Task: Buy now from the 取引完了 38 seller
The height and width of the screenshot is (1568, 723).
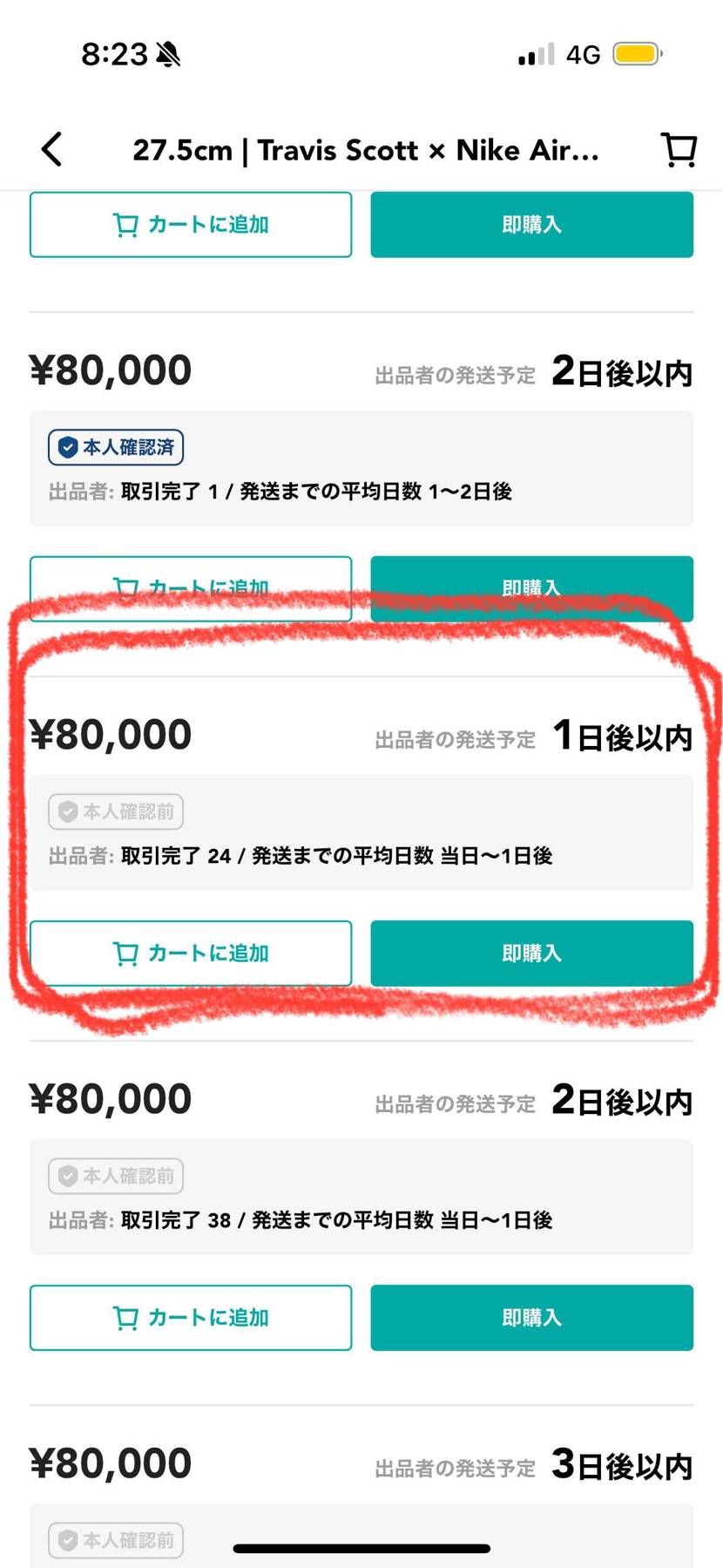Action: pyautogui.click(x=531, y=1317)
